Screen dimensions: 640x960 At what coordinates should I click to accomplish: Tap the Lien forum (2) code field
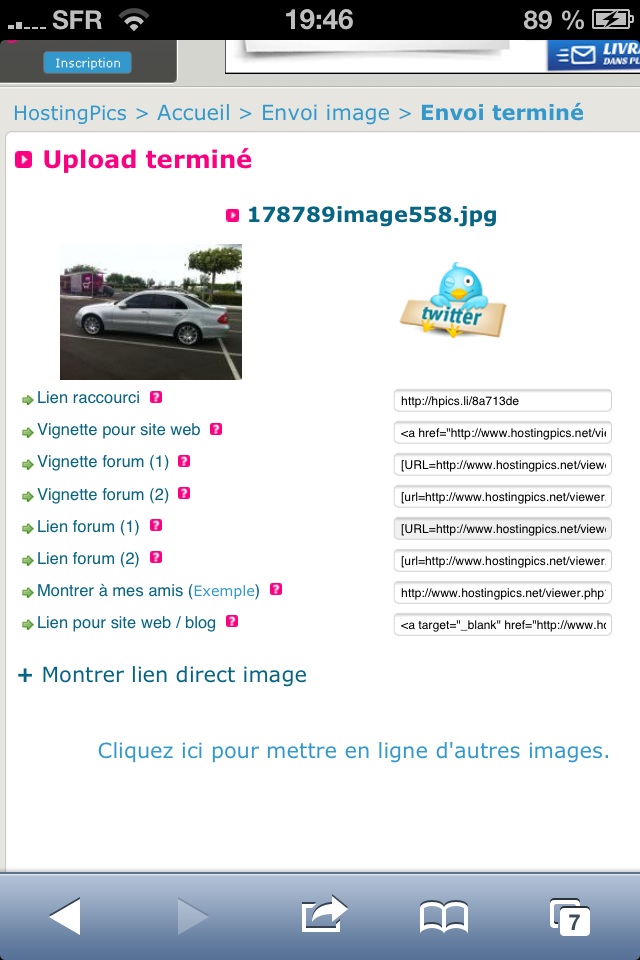[x=502, y=561]
